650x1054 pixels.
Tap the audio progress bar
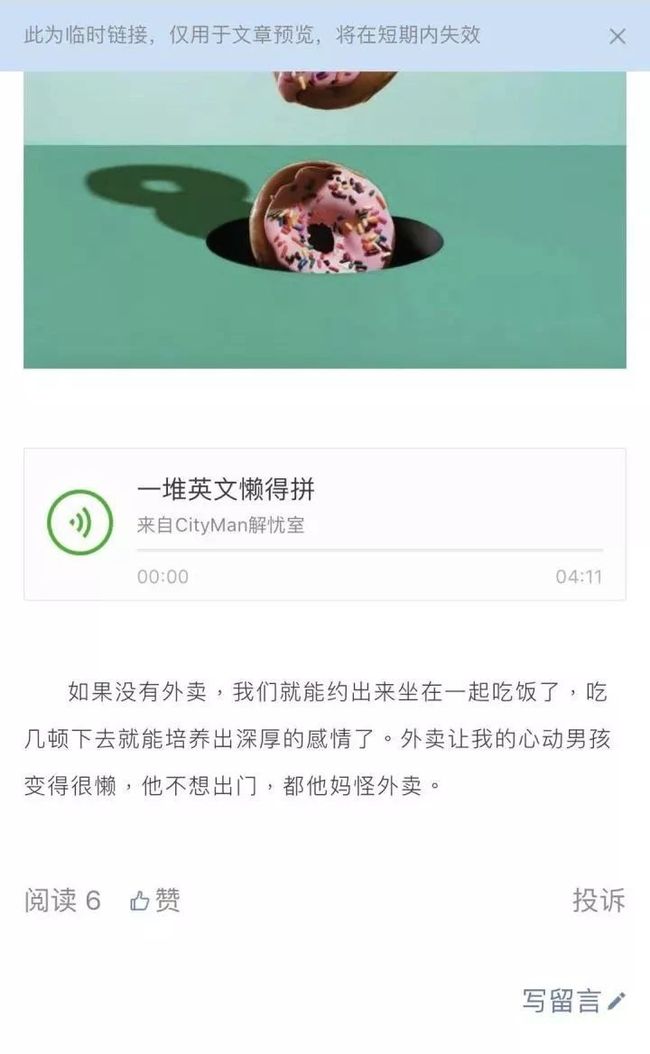pyautogui.click(x=370, y=551)
